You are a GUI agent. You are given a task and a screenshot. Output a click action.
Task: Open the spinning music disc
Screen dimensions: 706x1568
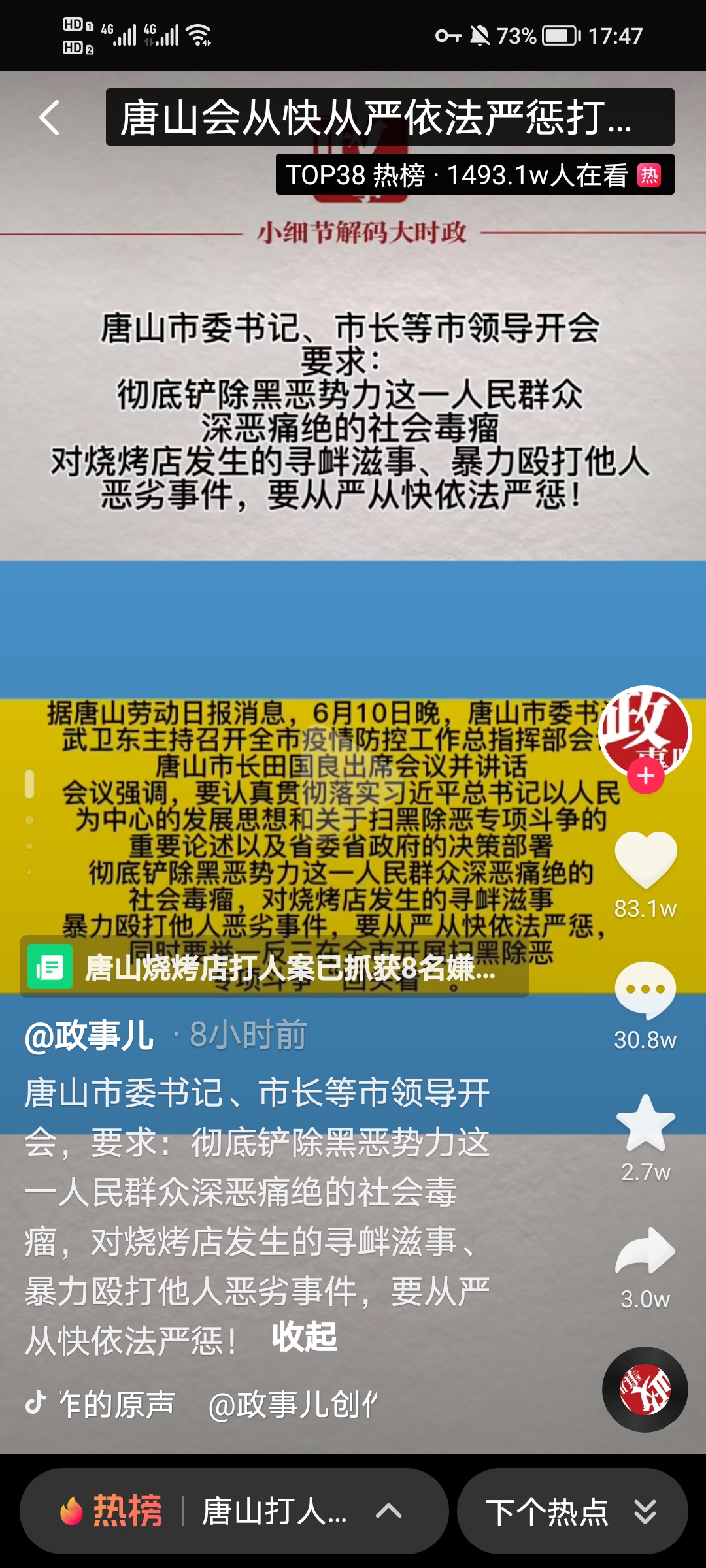click(645, 1390)
